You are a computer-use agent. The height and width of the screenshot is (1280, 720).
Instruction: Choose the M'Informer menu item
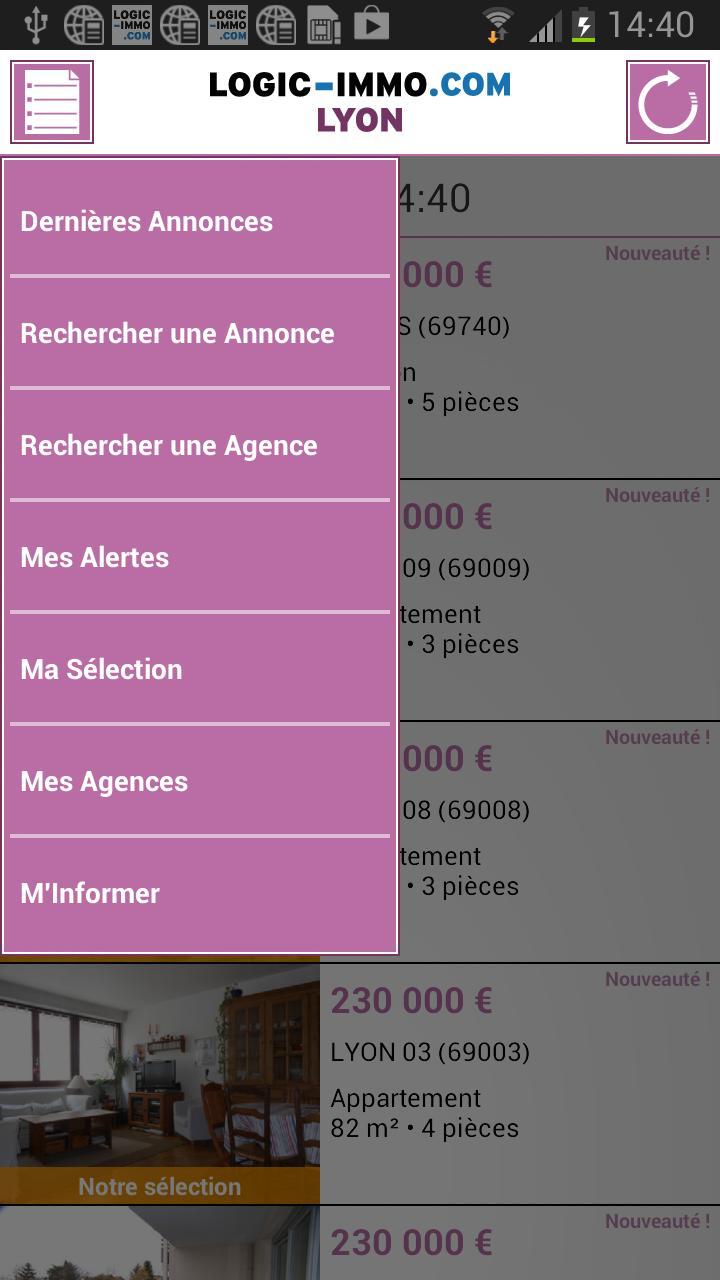[x=200, y=893]
